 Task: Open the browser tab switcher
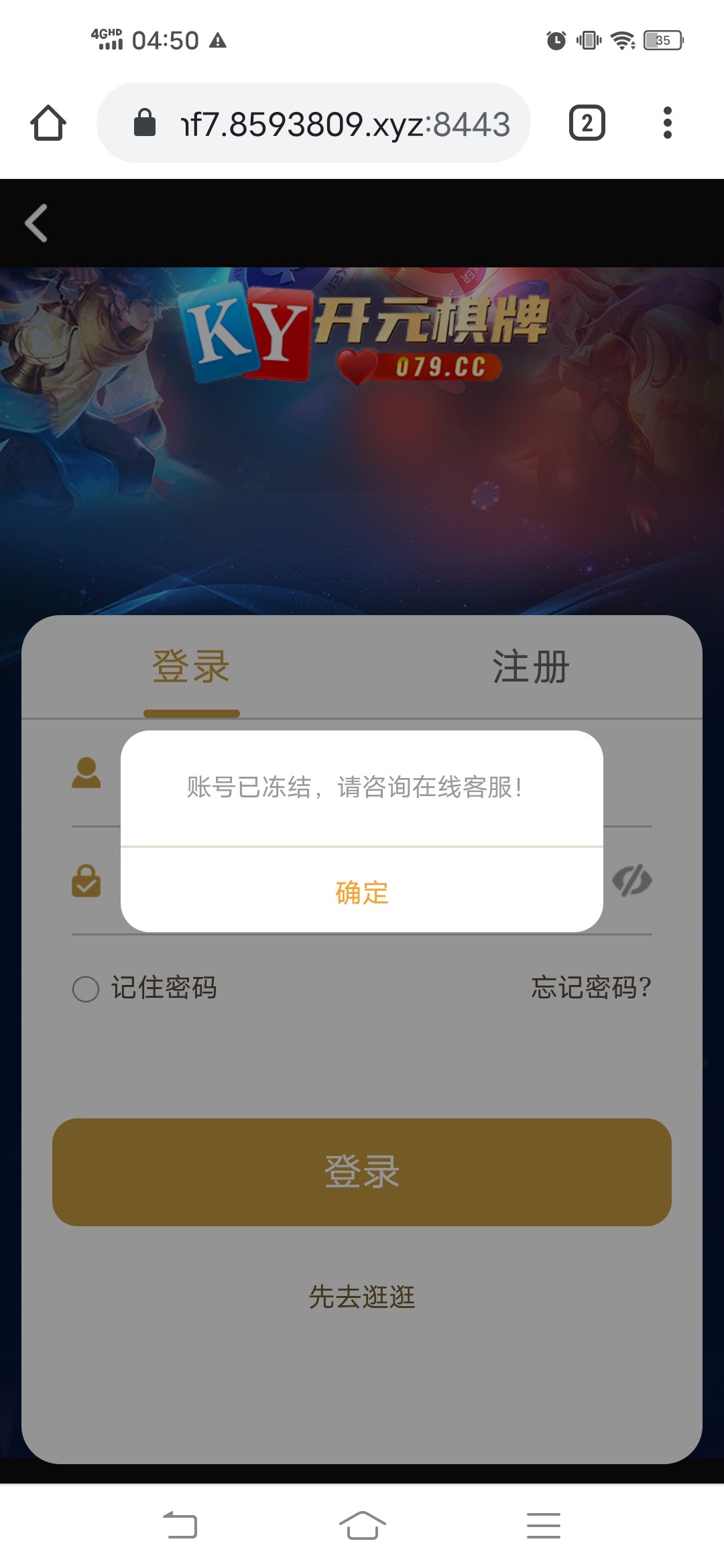(x=587, y=123)
